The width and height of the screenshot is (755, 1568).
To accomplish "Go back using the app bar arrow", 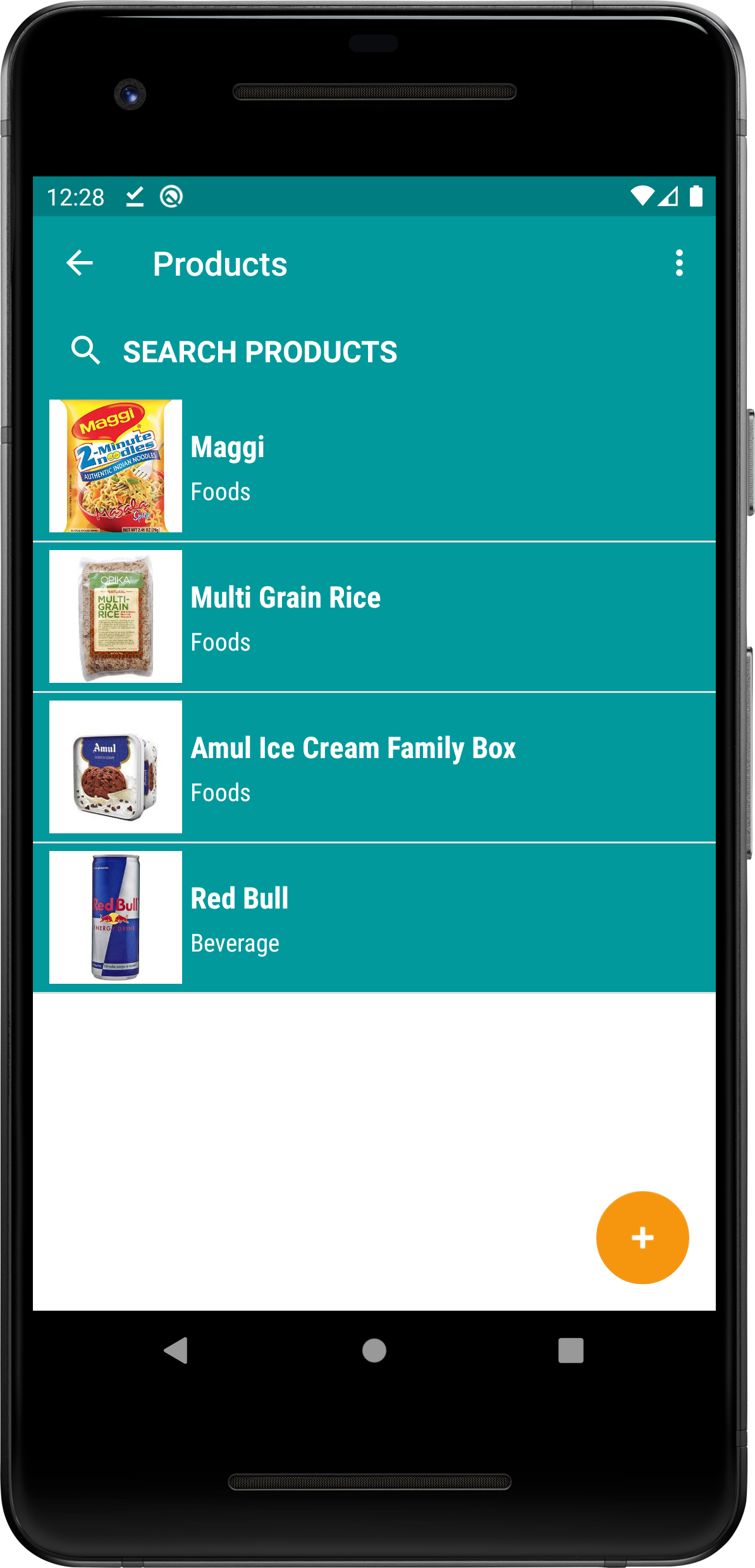I will coord(80,263).
